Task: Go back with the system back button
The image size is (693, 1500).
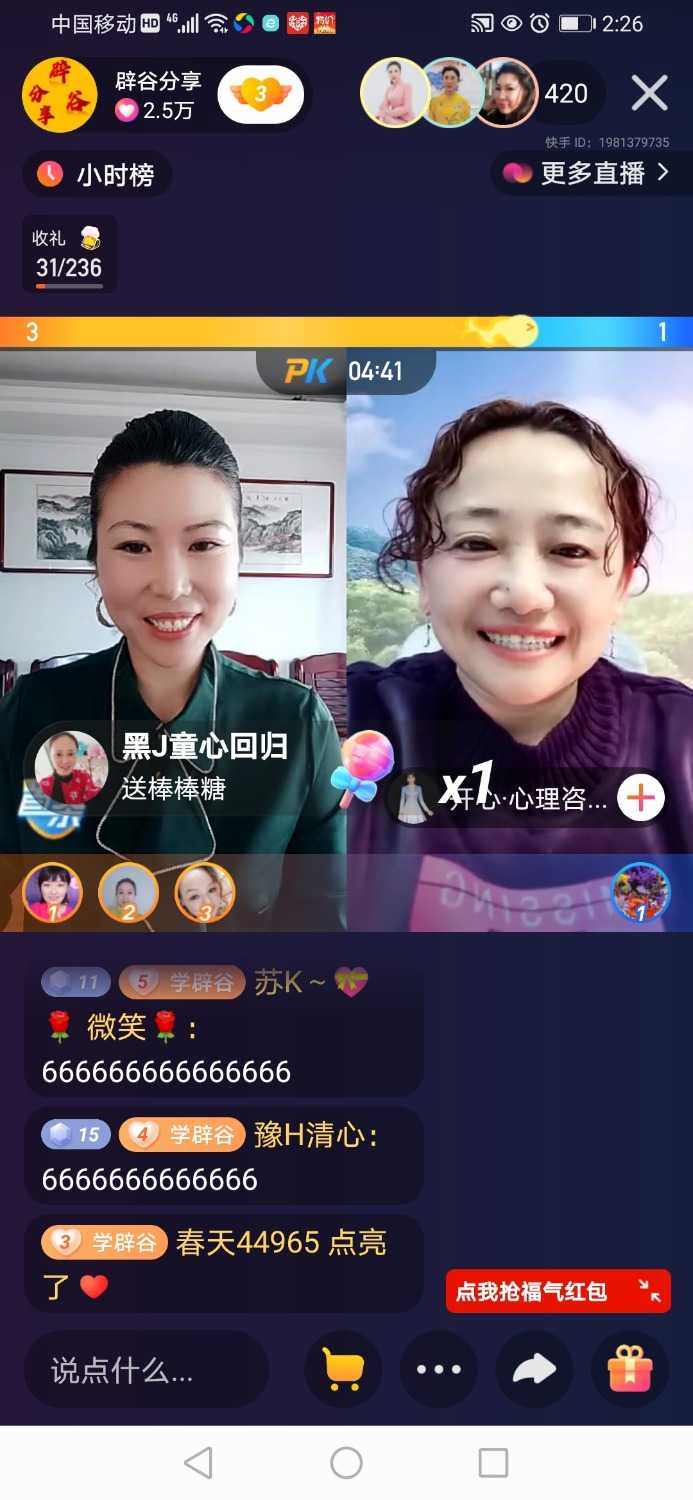Action: pos(199,1463)
